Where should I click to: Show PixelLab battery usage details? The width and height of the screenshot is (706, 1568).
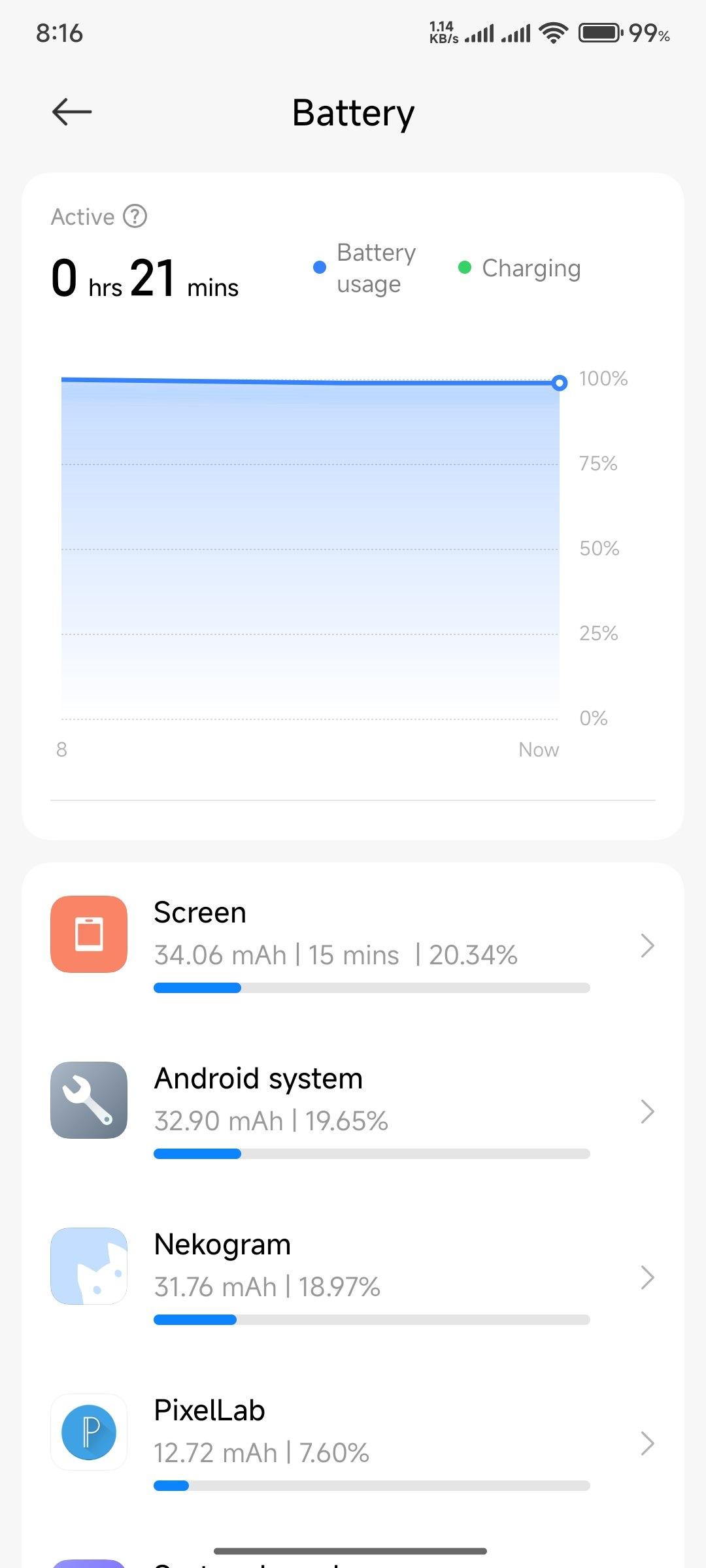[x=353, y=1443]
